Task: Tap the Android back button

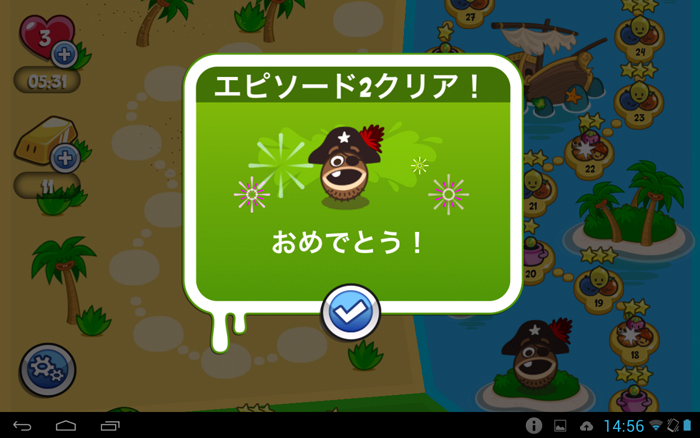Action: [x=22, y=426]
